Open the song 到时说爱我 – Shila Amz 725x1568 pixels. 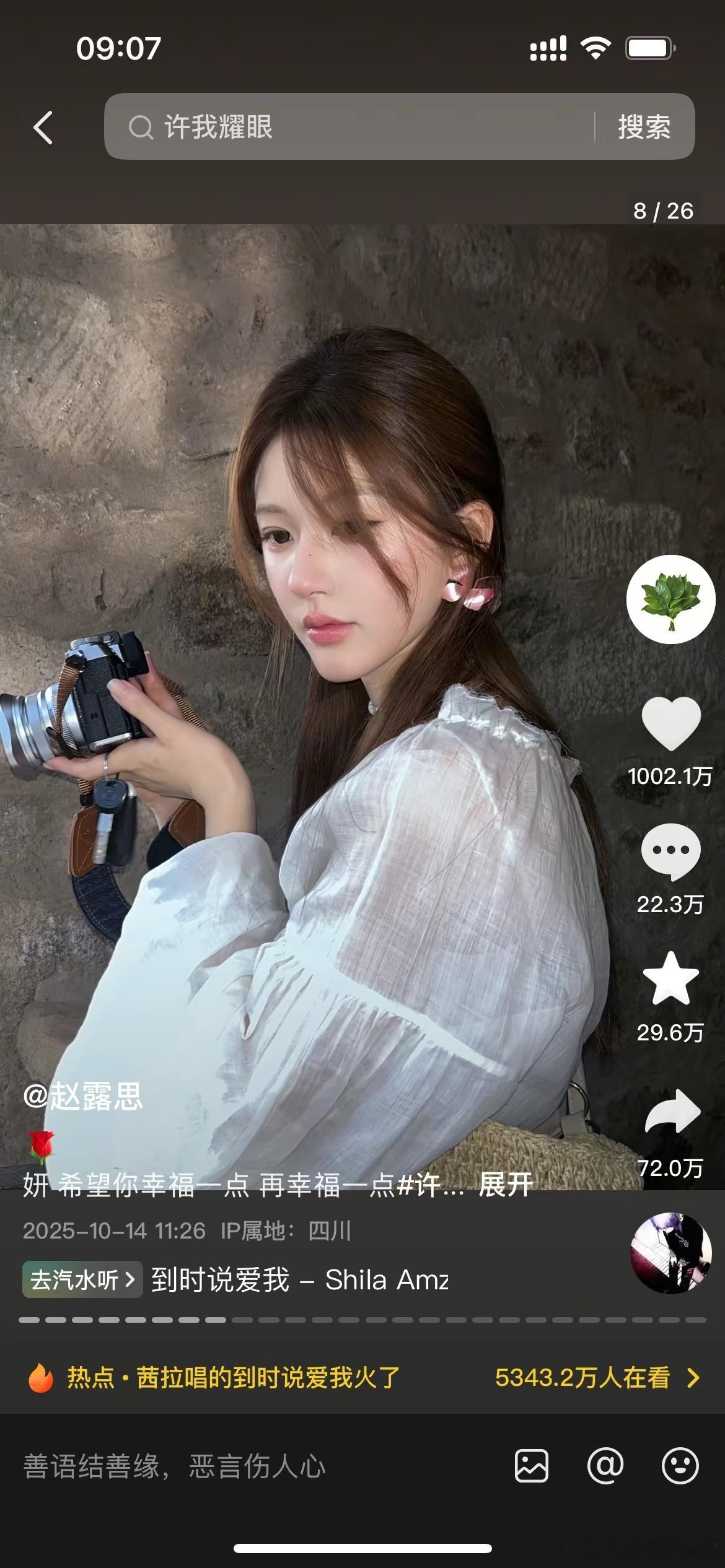click(300, 1279)
